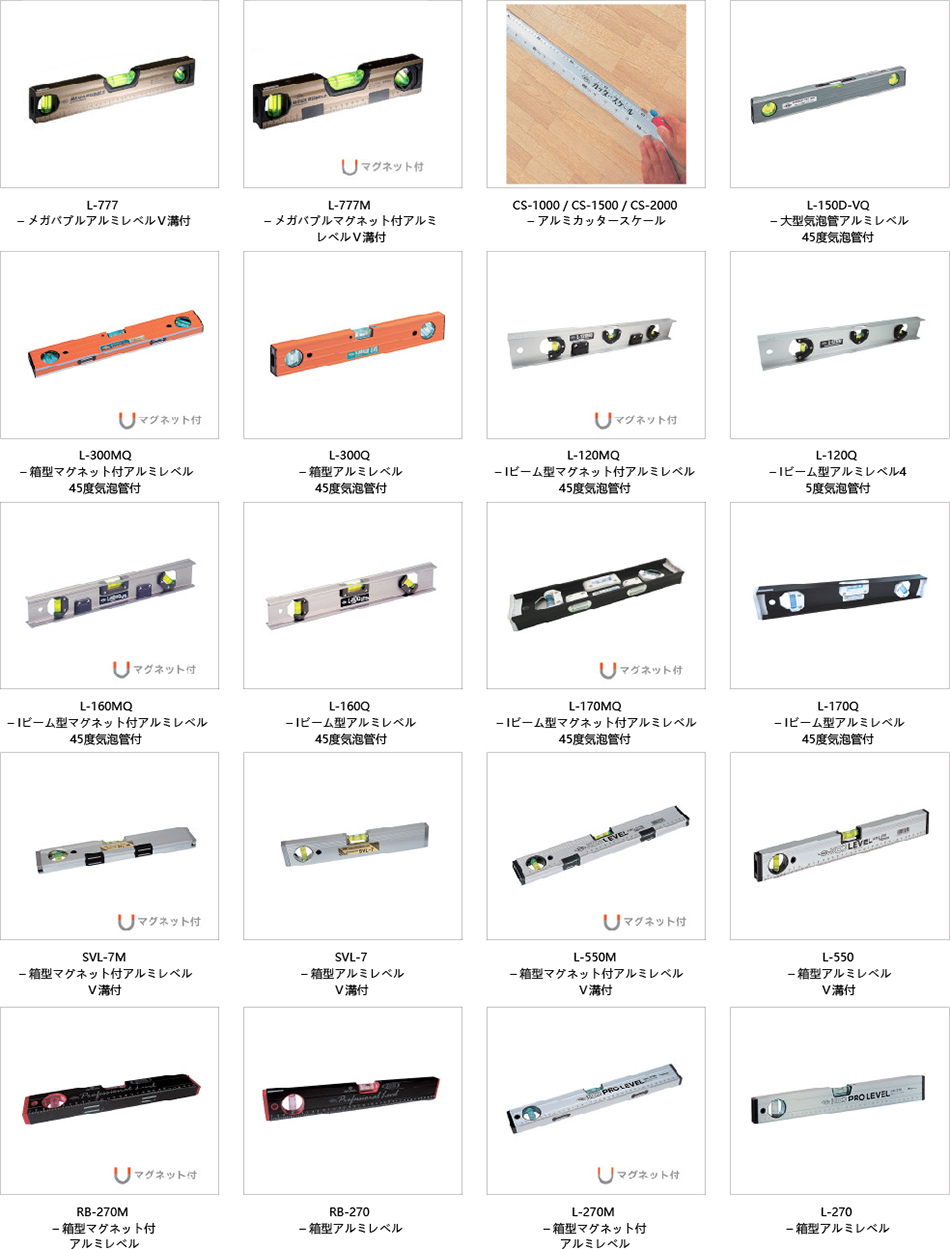The image size is (950, 1249).
Task: Open the L-120MQ I-beam magnet level
Action: (x=596, y=344)
